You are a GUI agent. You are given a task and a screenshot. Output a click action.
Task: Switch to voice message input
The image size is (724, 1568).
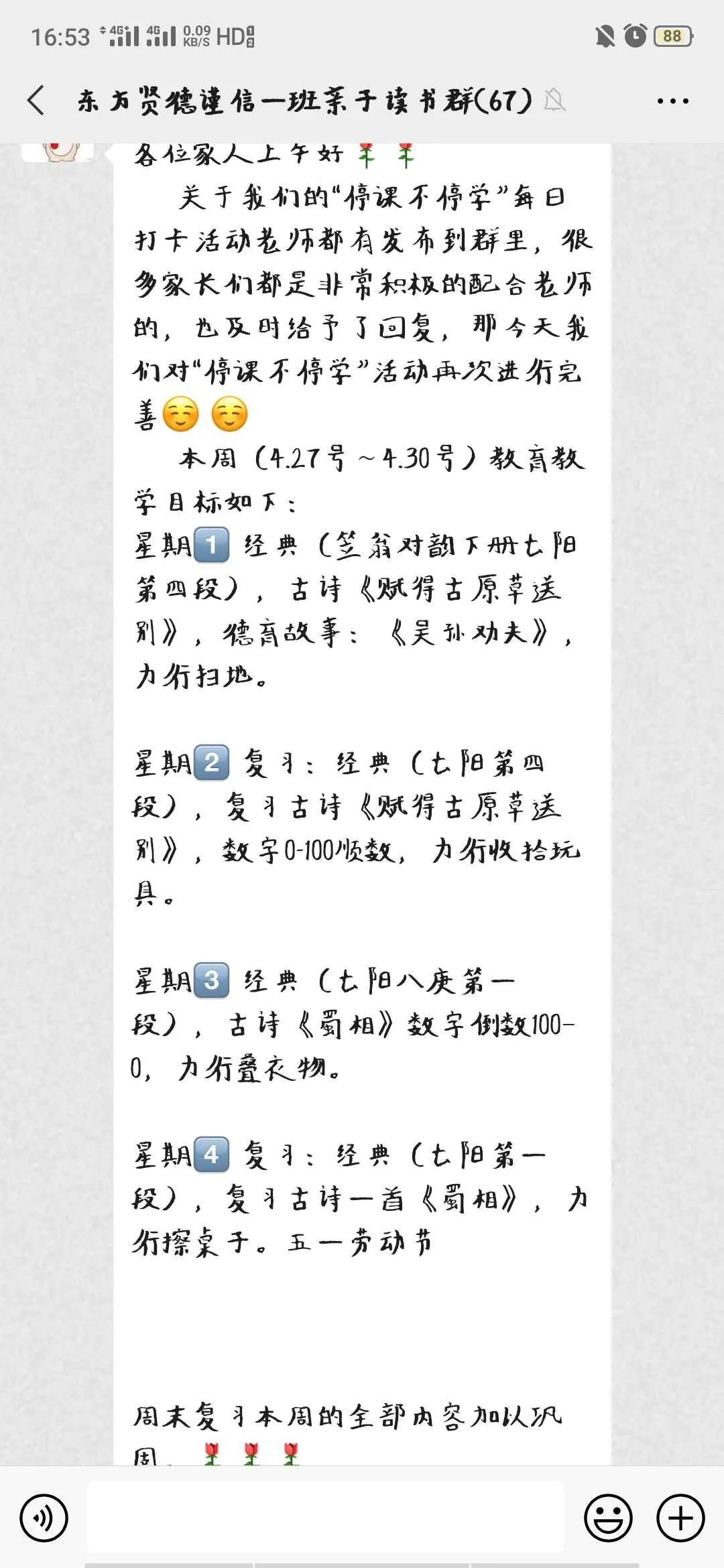click(x=44, y=1518)
